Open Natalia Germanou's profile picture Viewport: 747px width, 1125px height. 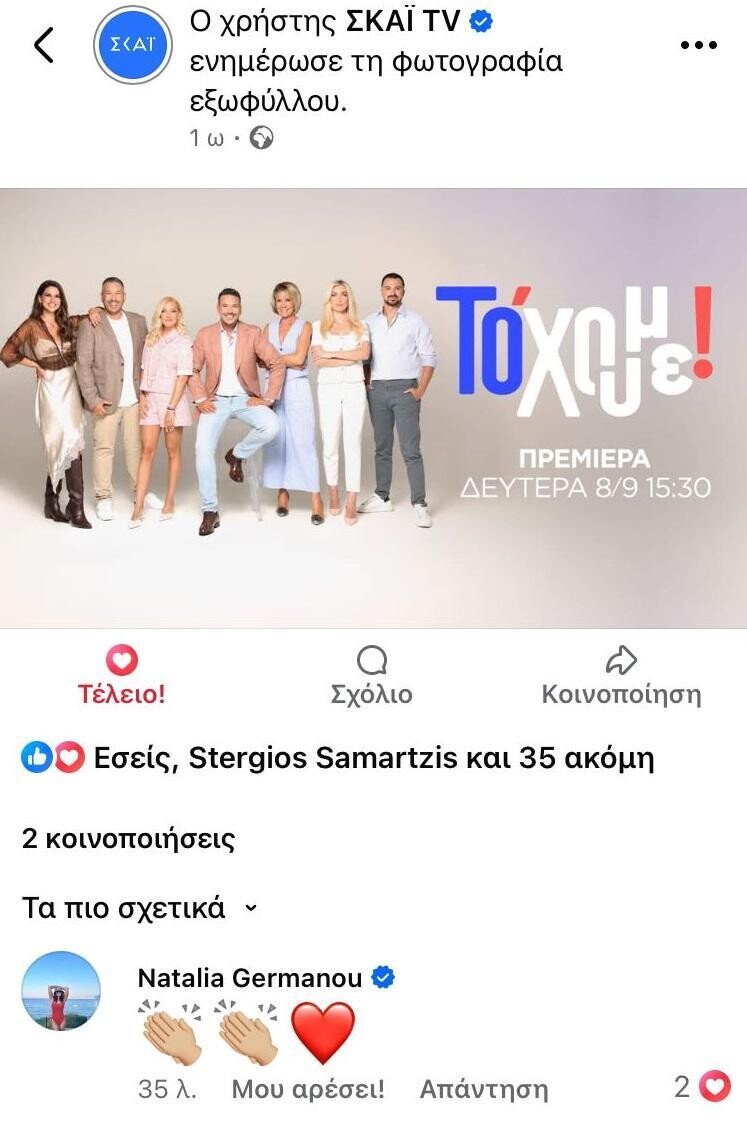coord(61,991)
